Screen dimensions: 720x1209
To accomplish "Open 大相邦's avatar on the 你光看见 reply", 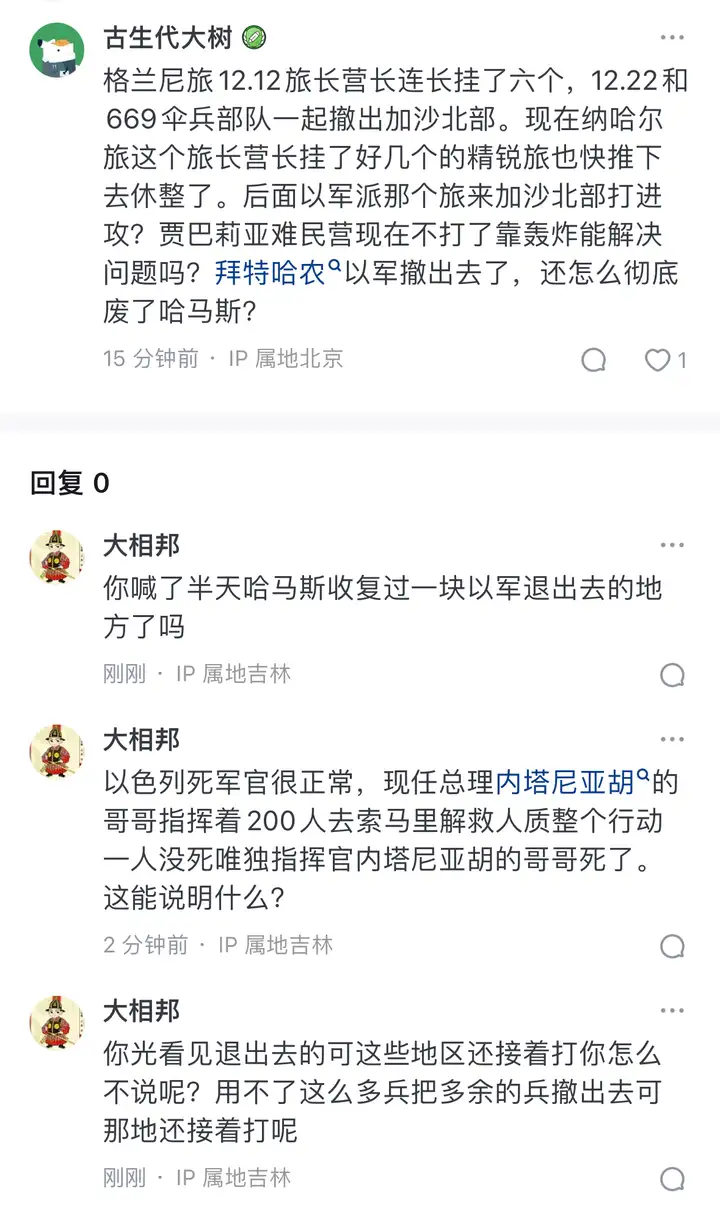I will click(x=57, y=1022).
